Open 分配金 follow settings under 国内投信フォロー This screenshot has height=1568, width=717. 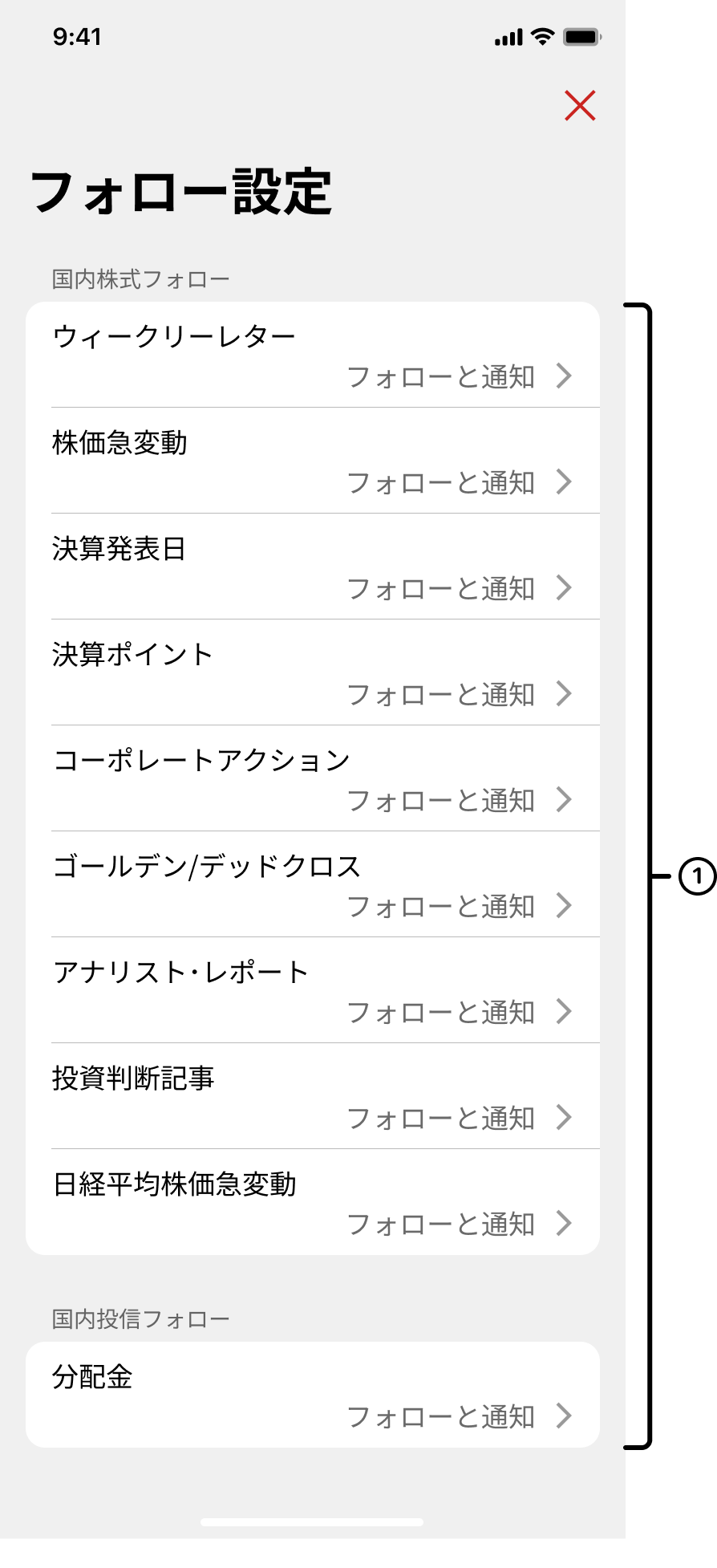313,1395
